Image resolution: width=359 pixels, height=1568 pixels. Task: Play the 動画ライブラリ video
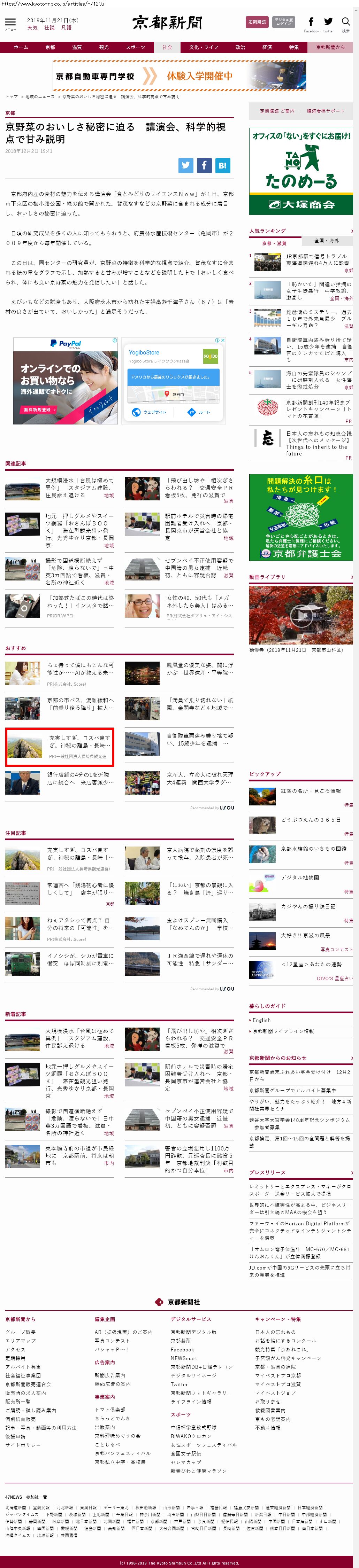click(x=300, y=615)
